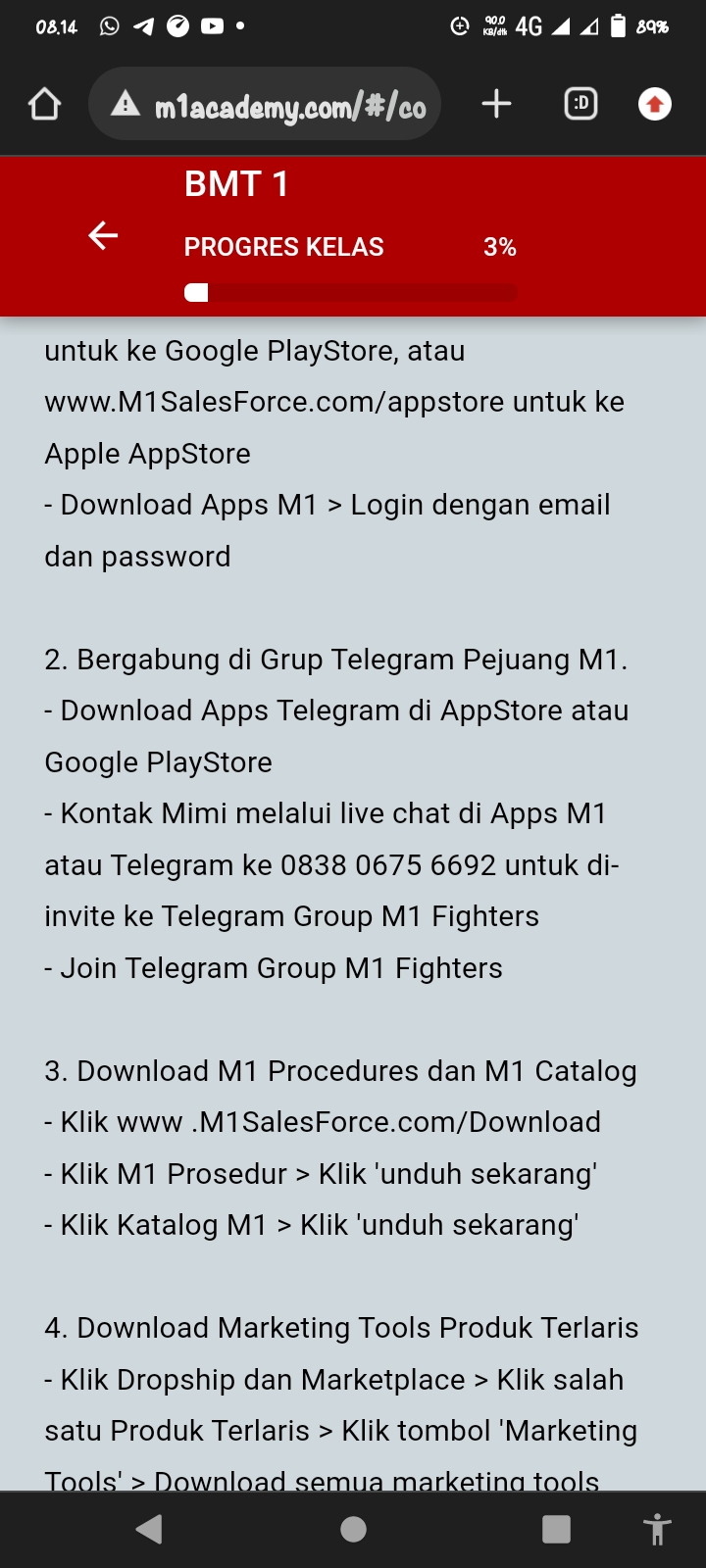The width and height of the screenshot is (706, 1568).
Task: Go back using the white arrow
Action: click(x=103, y=235)
